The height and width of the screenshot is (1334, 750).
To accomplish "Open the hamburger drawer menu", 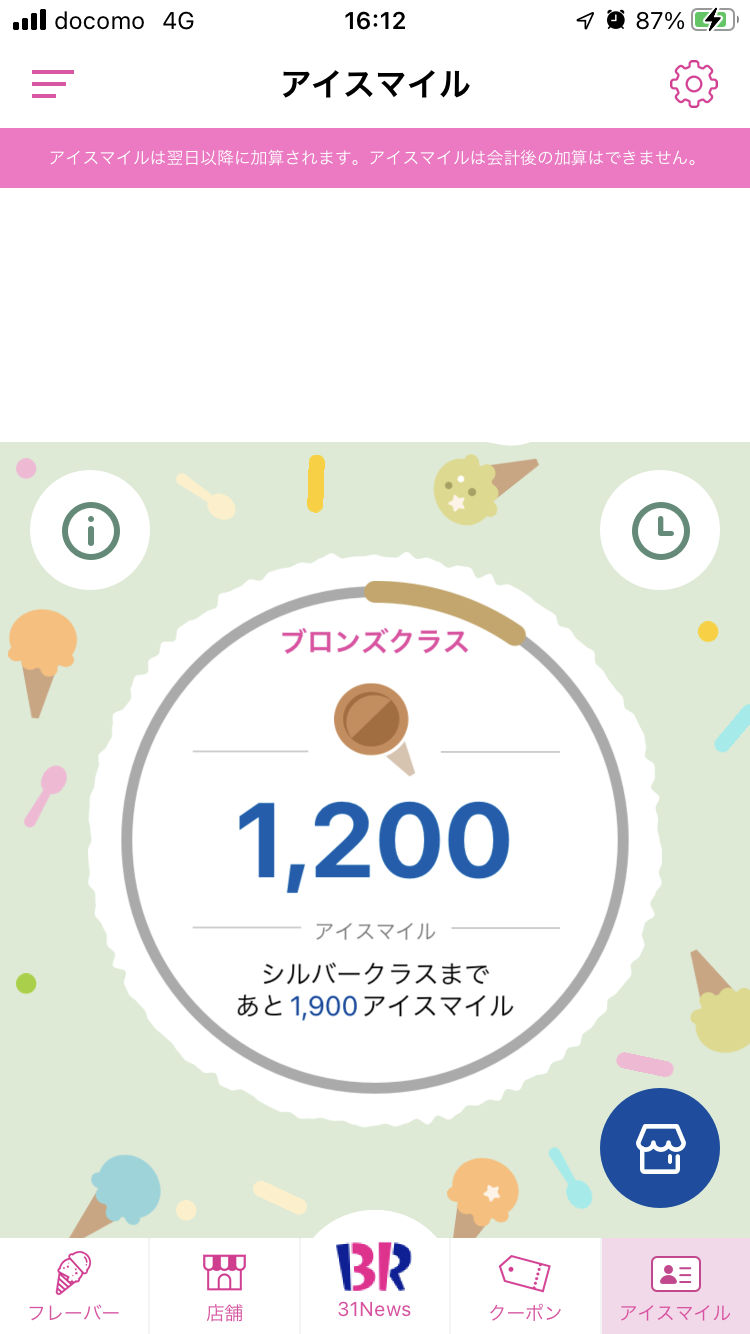I will tap(53, 84).
